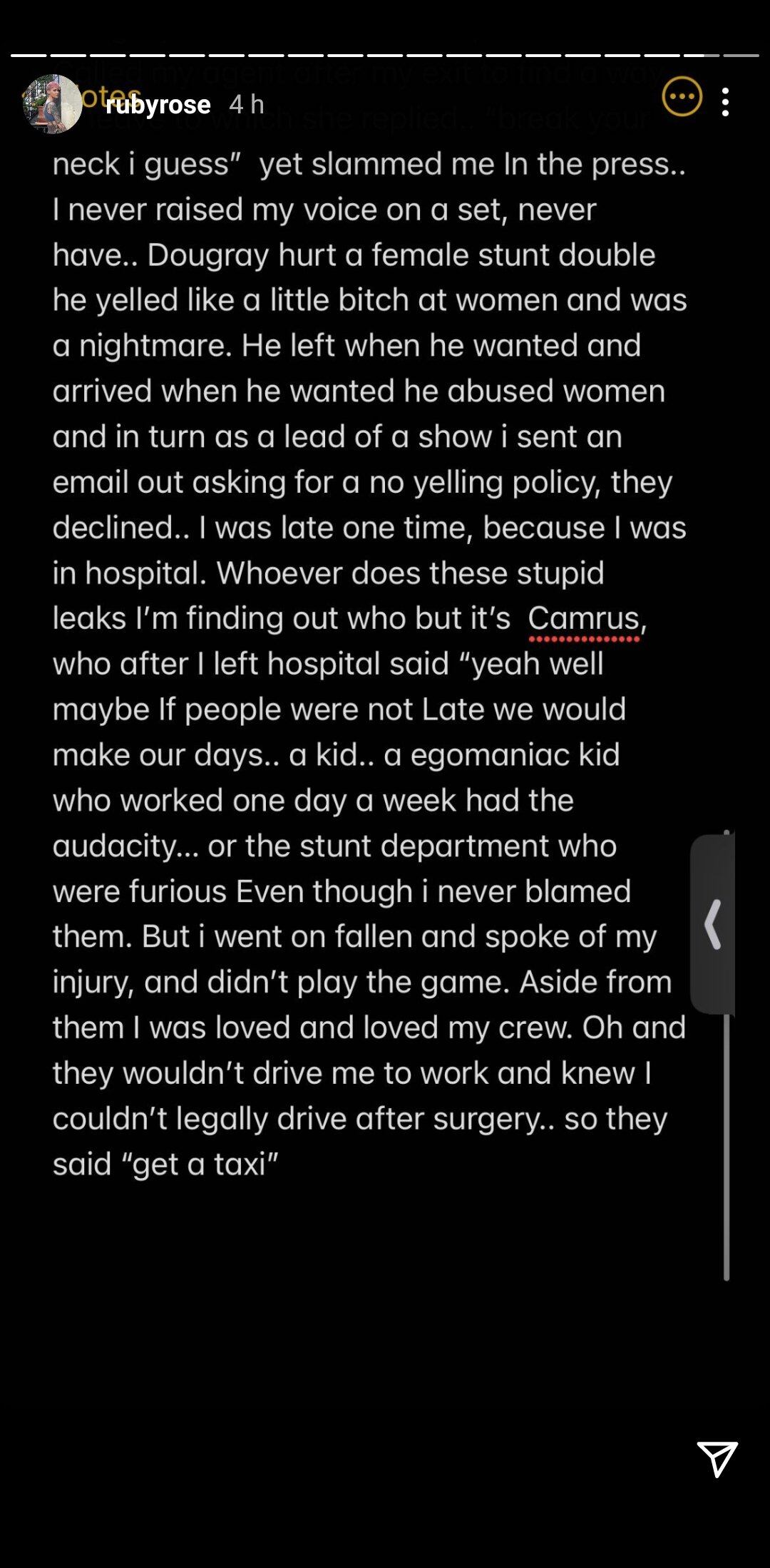Screen dimensions: 770x1568
Task: Open the story overflow menu
Action: tap(725, 103)
